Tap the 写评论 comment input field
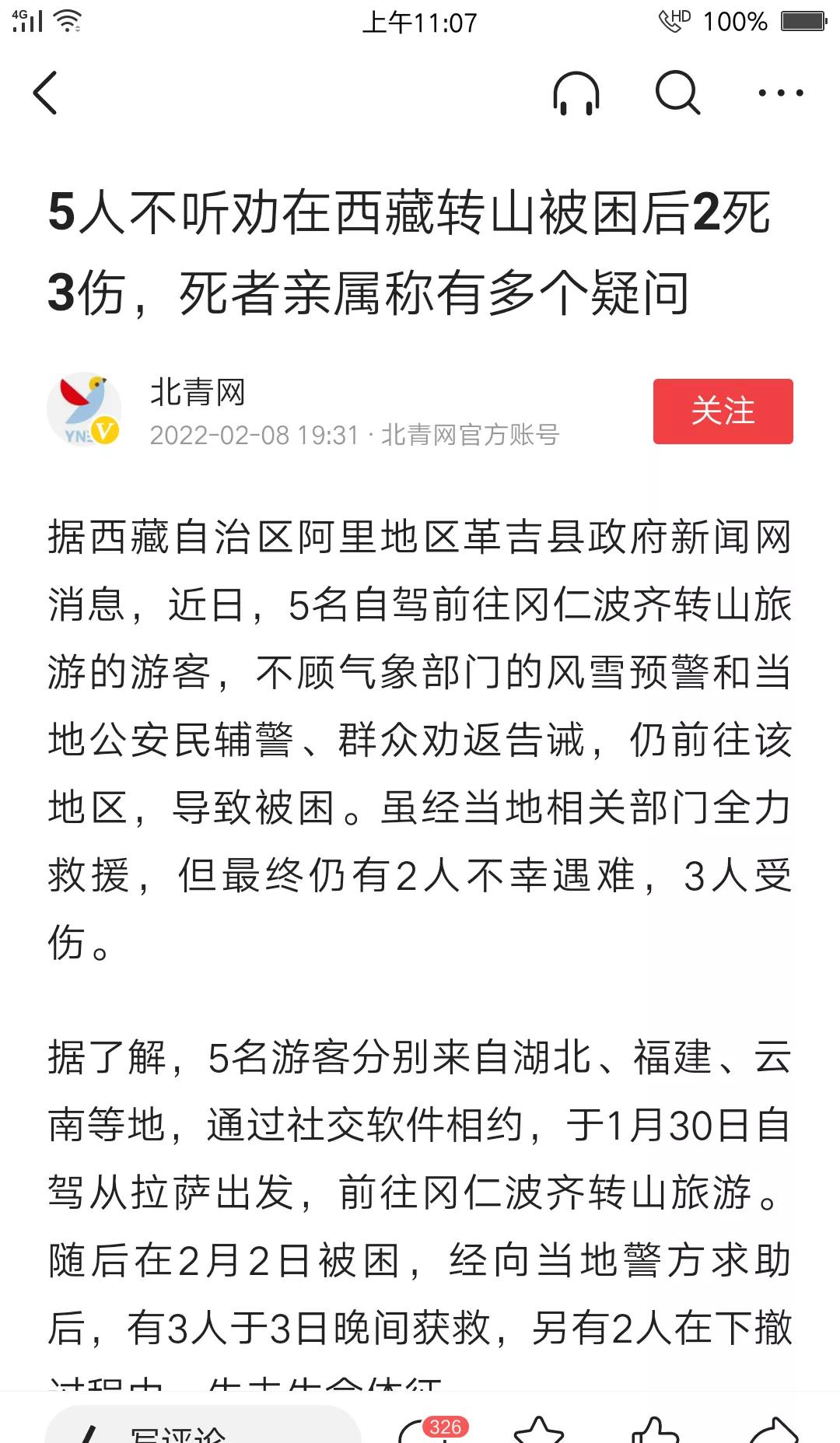This screenshot has width=840, height=1443. [203, 1426]
